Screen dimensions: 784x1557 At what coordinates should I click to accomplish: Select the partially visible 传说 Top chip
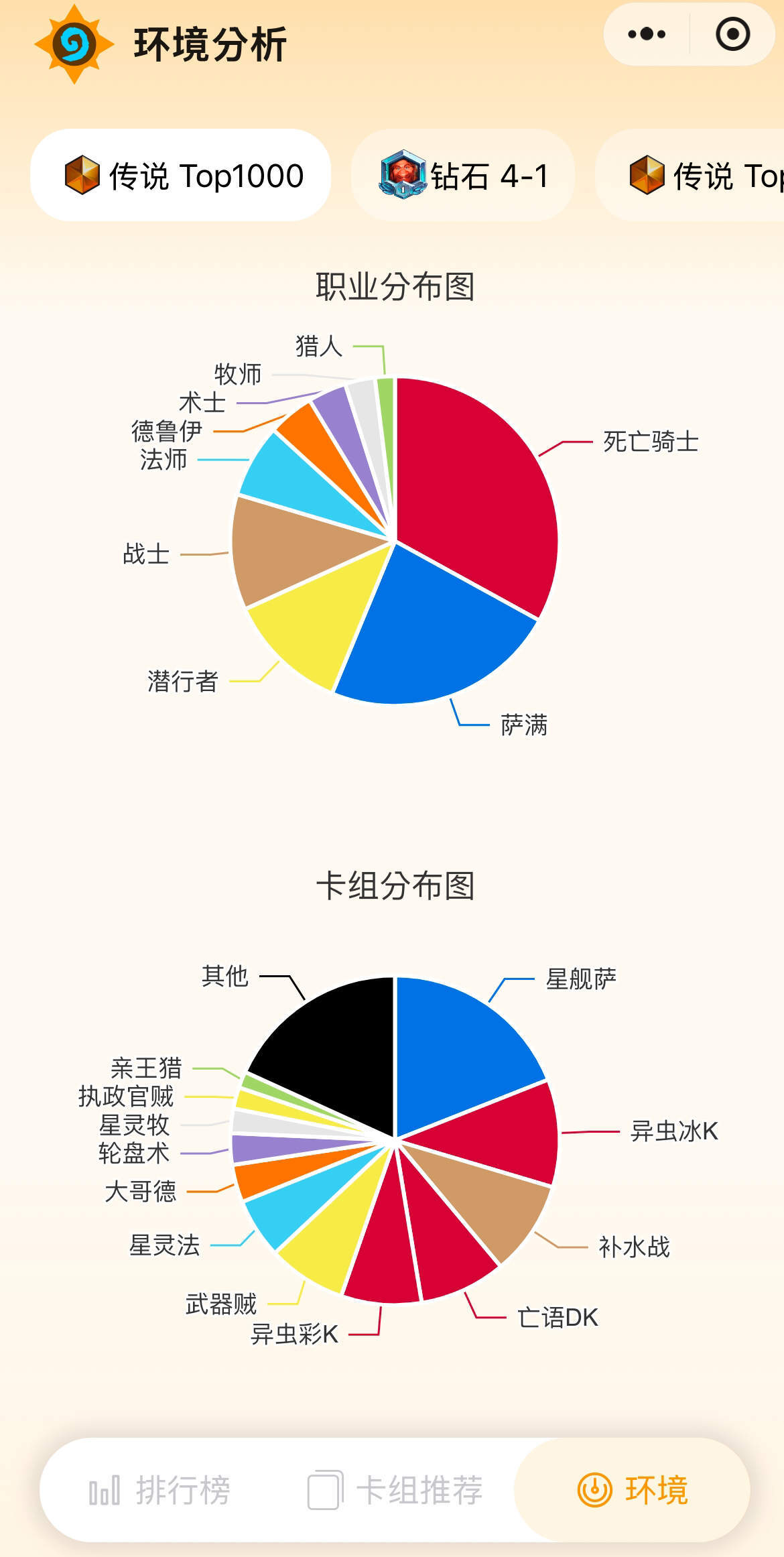coord(704,176)
